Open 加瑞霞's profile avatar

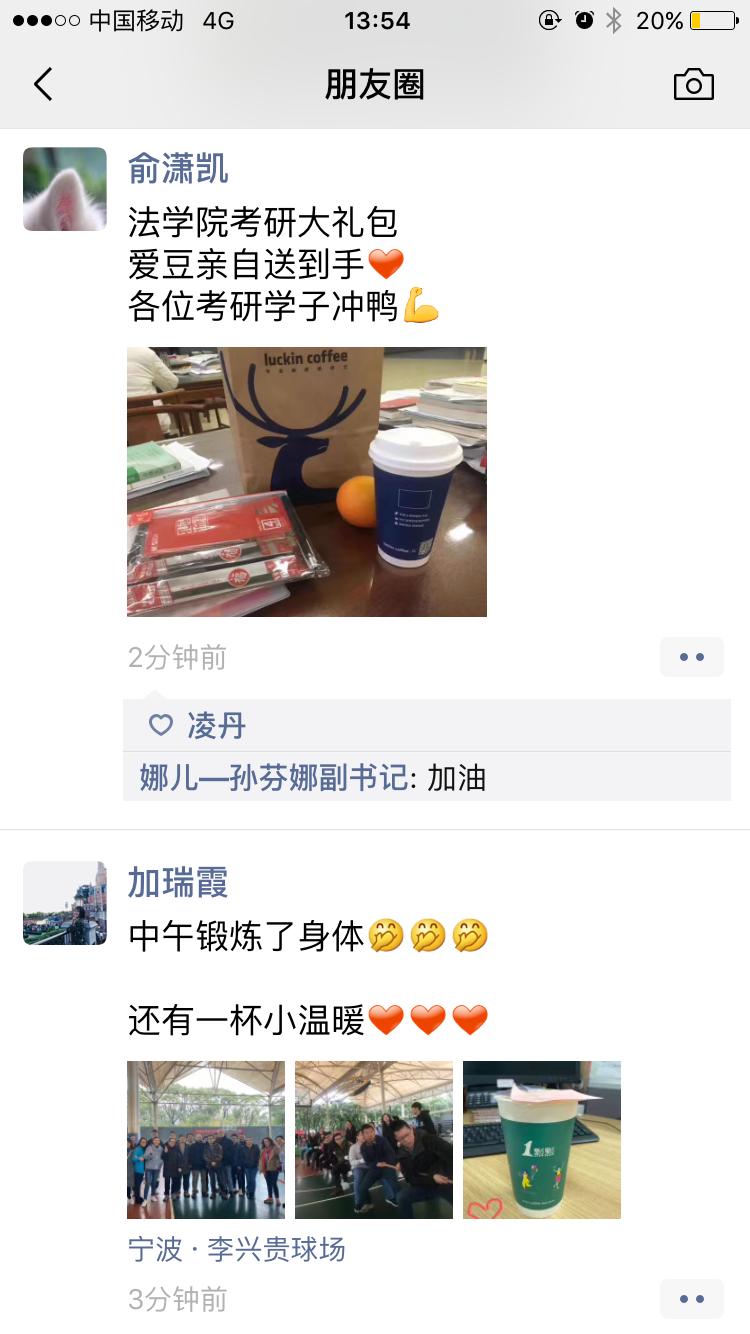(x=65, y=903)
